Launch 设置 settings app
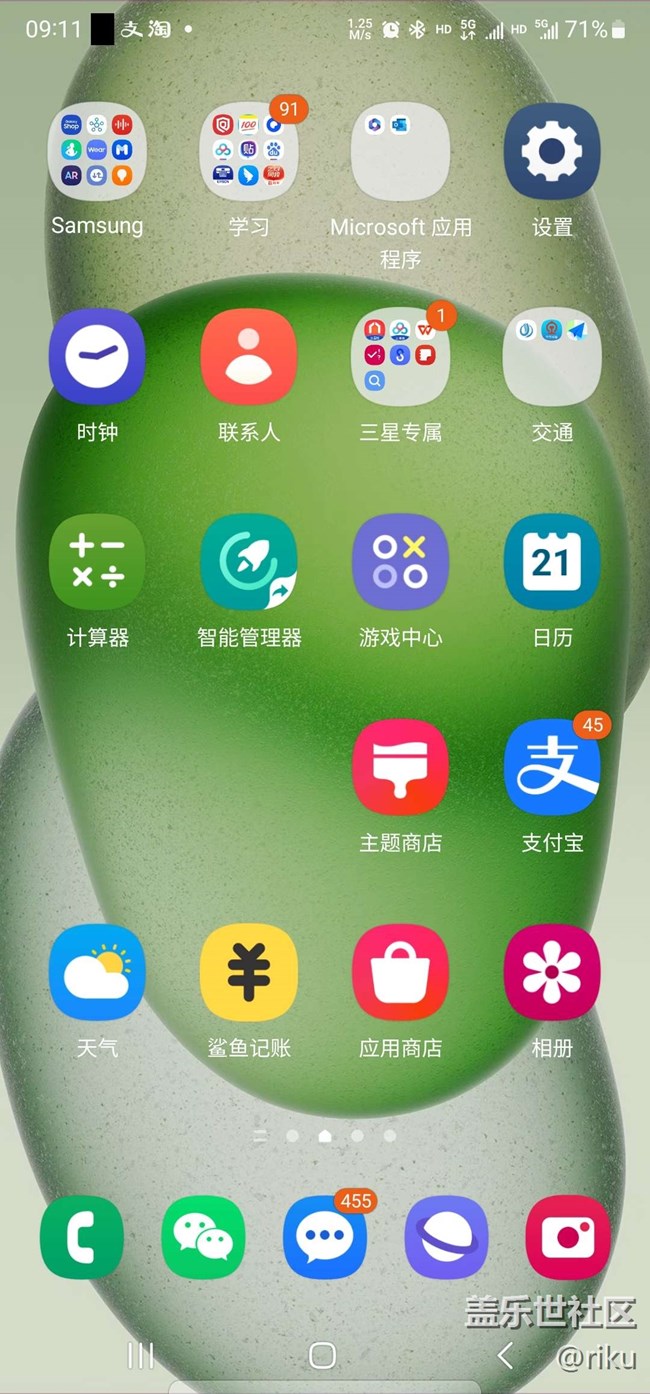 point(552,152)
